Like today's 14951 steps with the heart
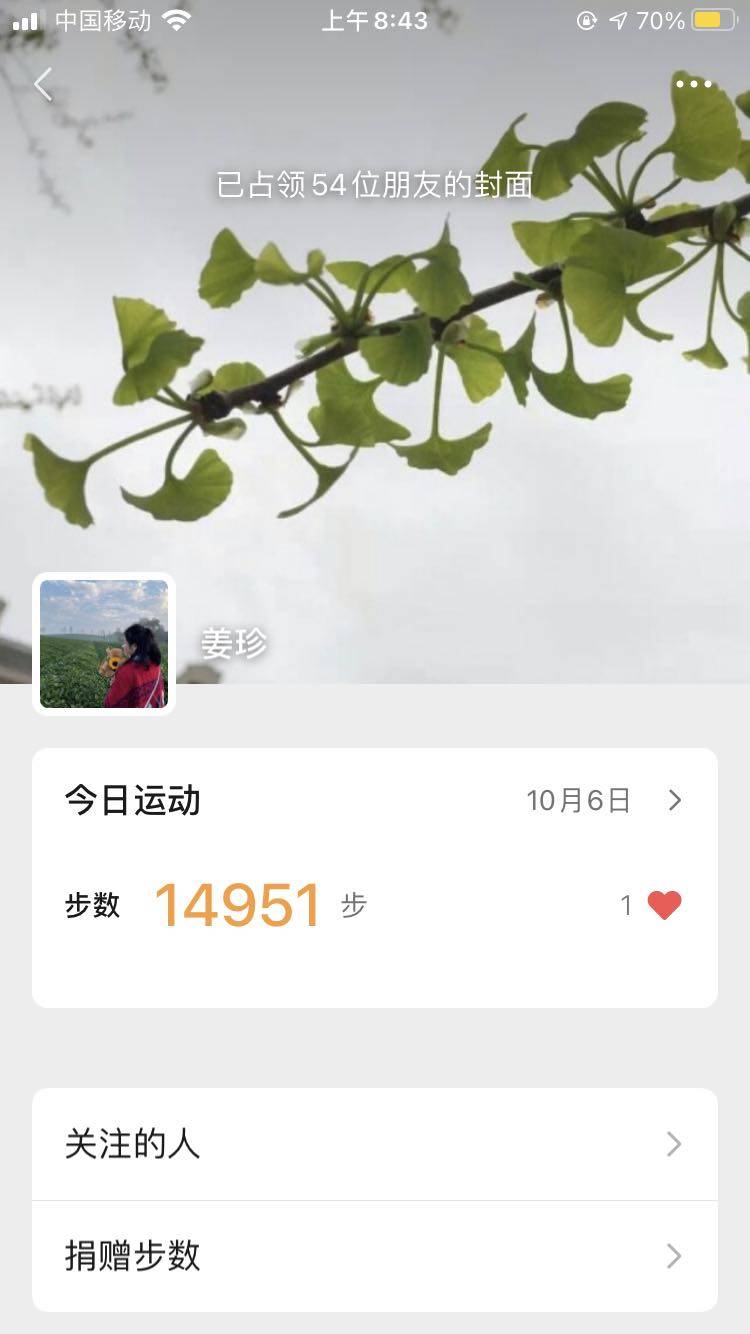The width and height of the screenshot is (750, 1334). click(664, 905)
